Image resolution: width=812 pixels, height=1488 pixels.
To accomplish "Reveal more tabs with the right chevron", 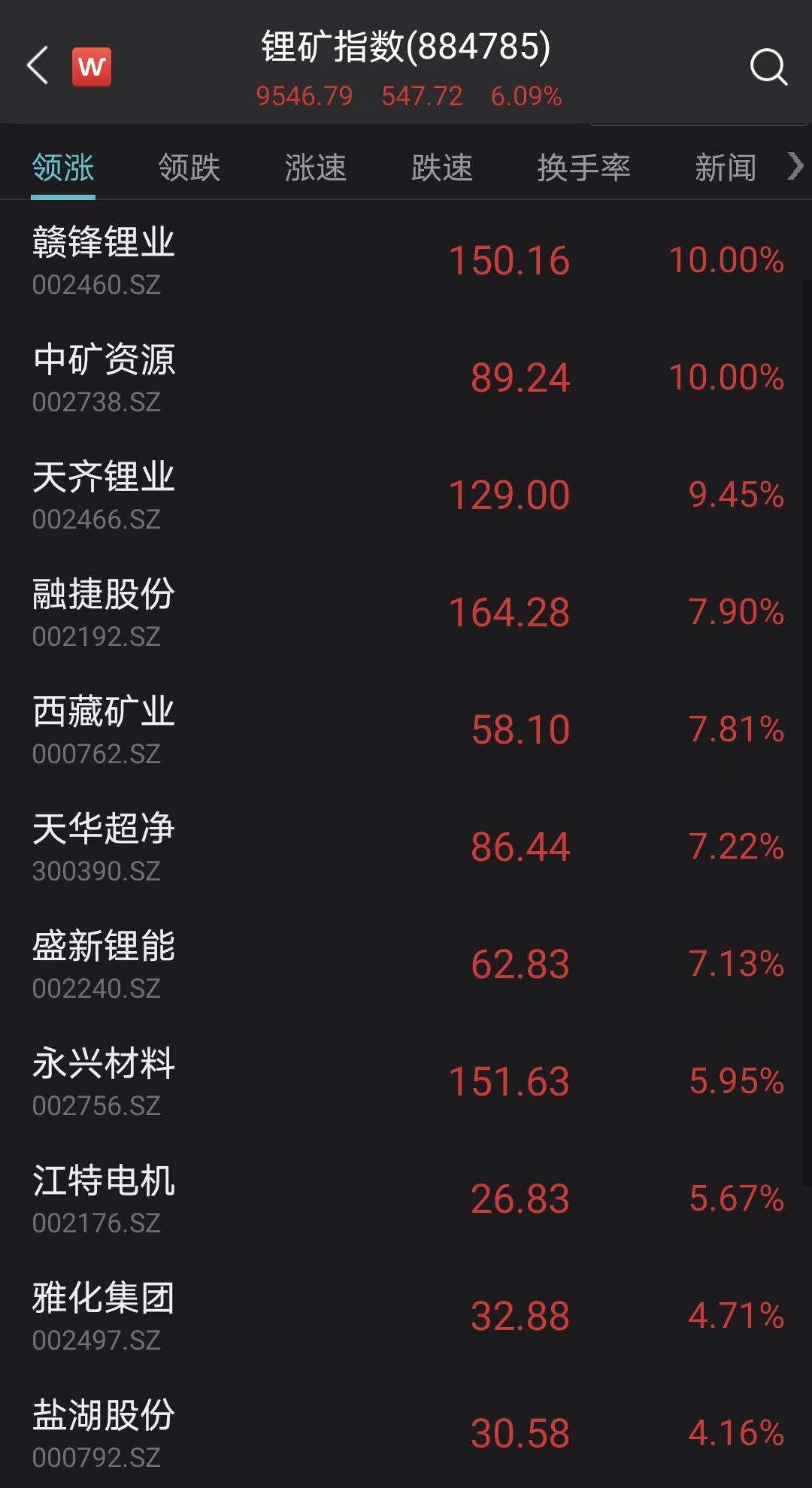I will pyautogui.click(x=795, y=166).
